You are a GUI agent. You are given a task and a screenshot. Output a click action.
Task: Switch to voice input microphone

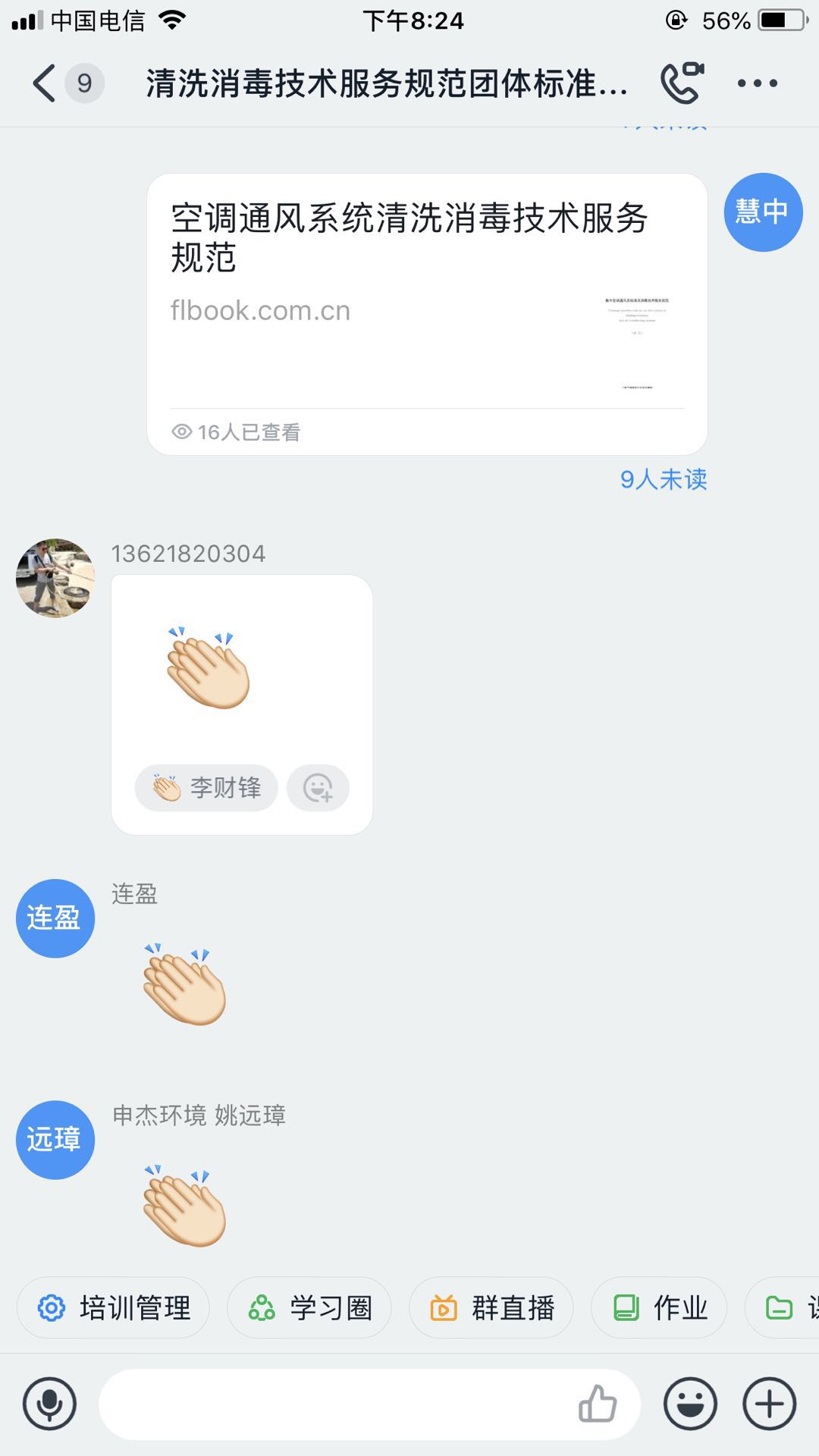tap(50, 1404)
